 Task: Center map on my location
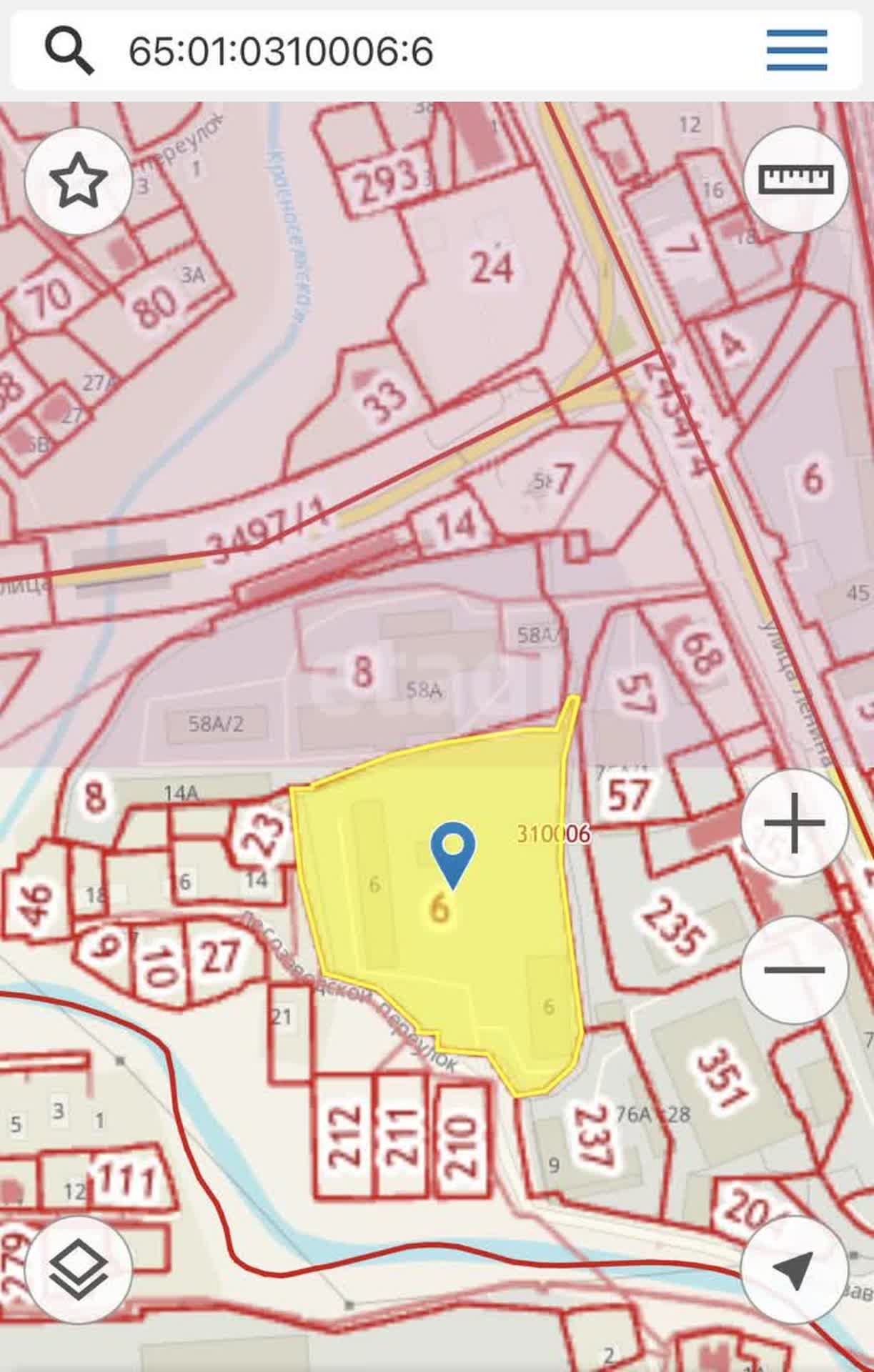click(x=794, y=1270)
